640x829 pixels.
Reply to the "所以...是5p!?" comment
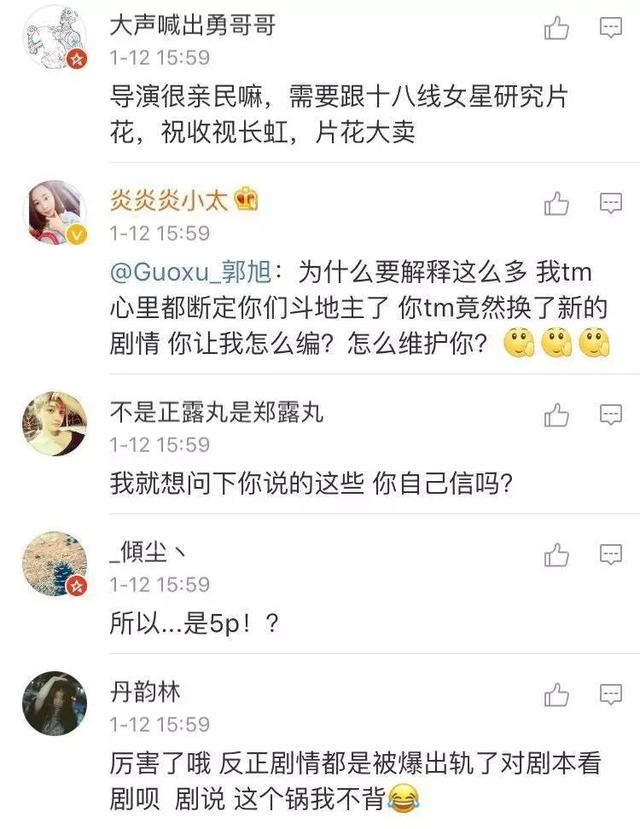[x=610, y=555]
